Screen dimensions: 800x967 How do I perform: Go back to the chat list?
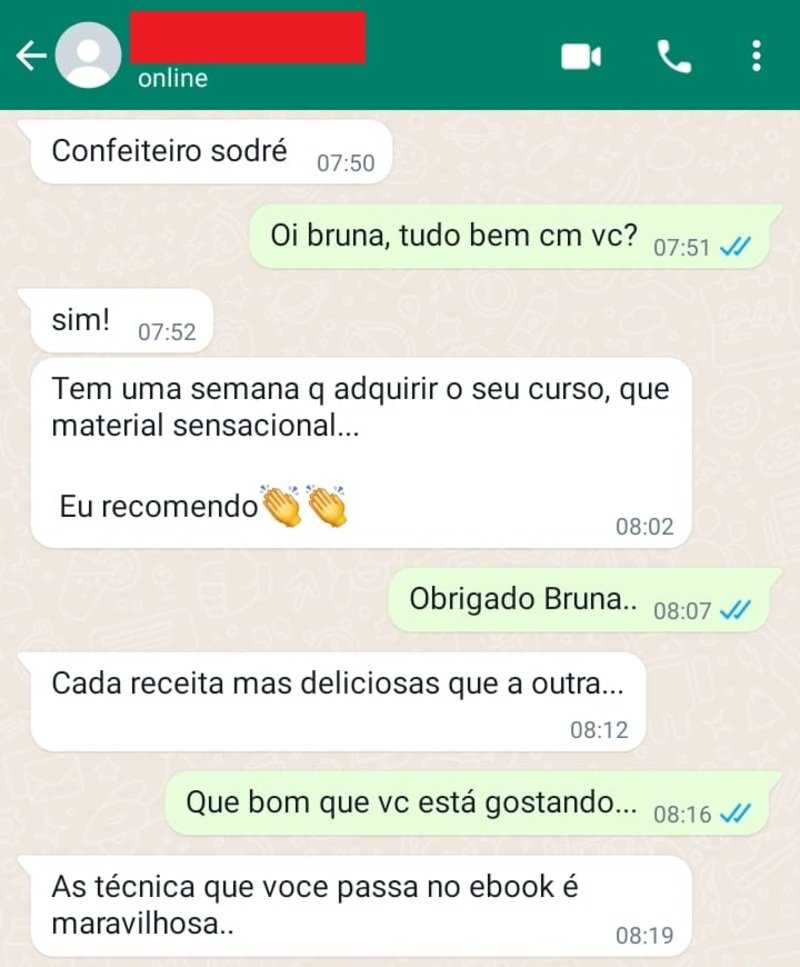[31, 56]
